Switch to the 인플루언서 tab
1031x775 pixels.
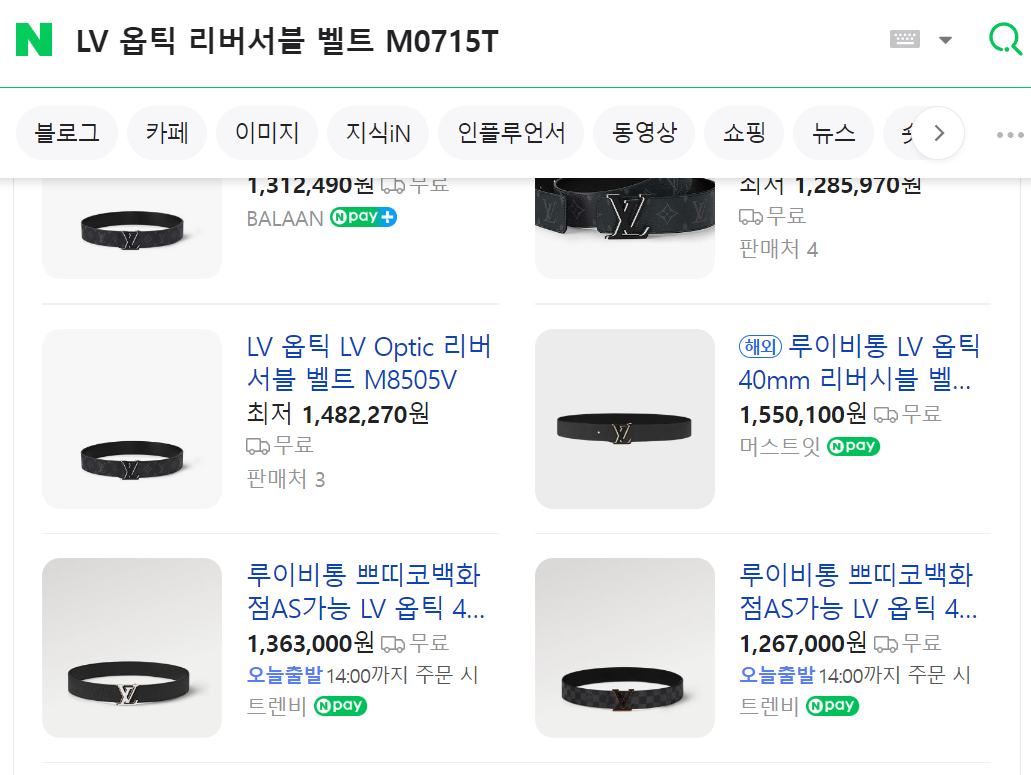coord(511,133)
